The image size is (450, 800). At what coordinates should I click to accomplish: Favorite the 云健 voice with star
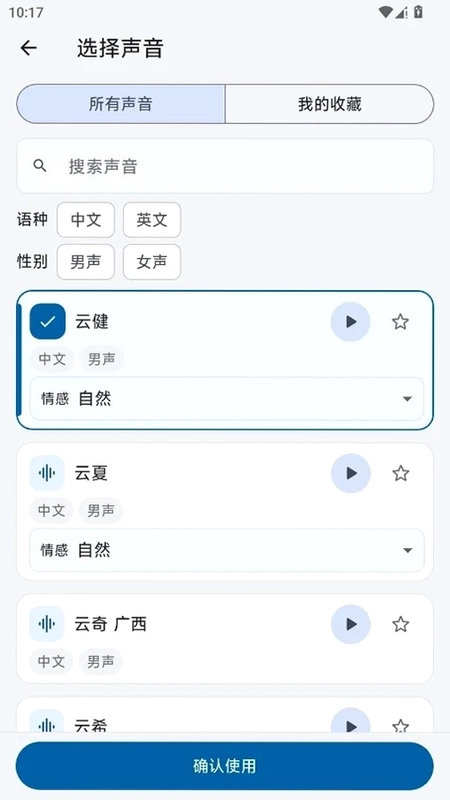pyautogui.click(x=401, y=321)
